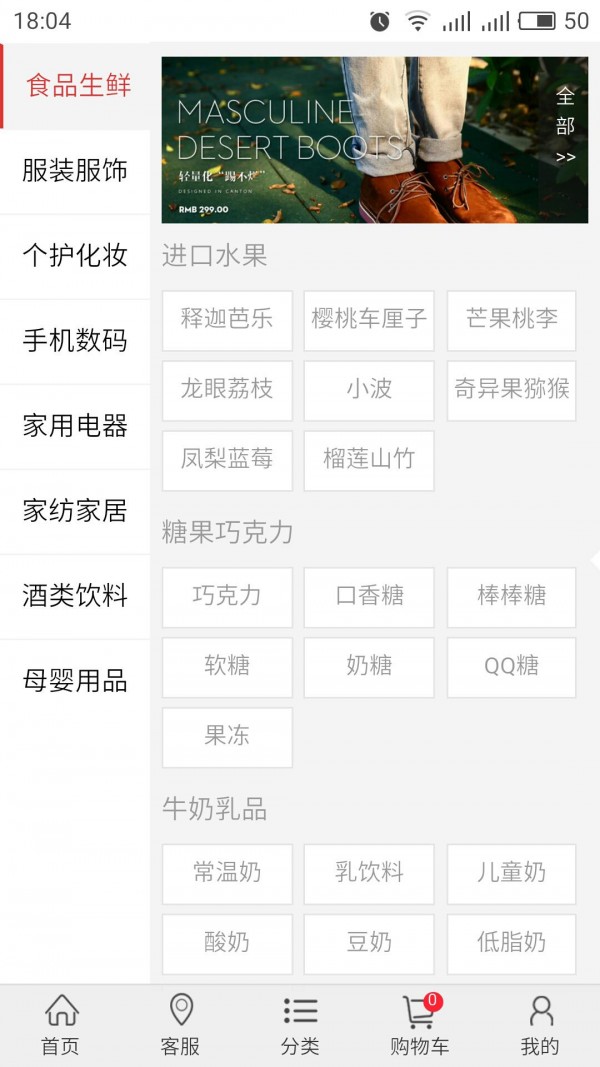This screenshot has width=600, height=1067.
Task: Choose the QQ糖 chip
Action: [511, 667]
